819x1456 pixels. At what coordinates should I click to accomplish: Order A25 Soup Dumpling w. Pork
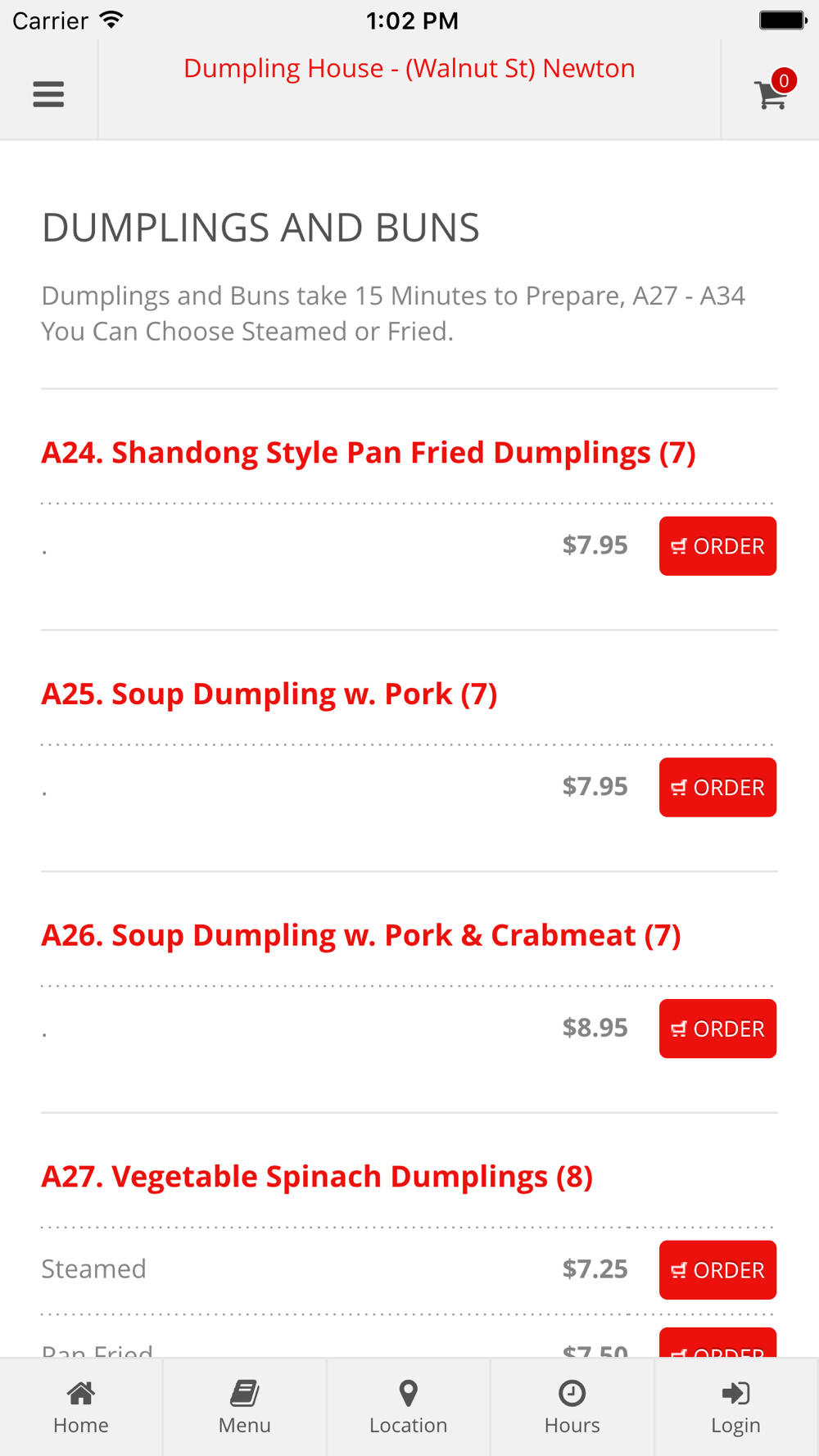click(717, 787)
